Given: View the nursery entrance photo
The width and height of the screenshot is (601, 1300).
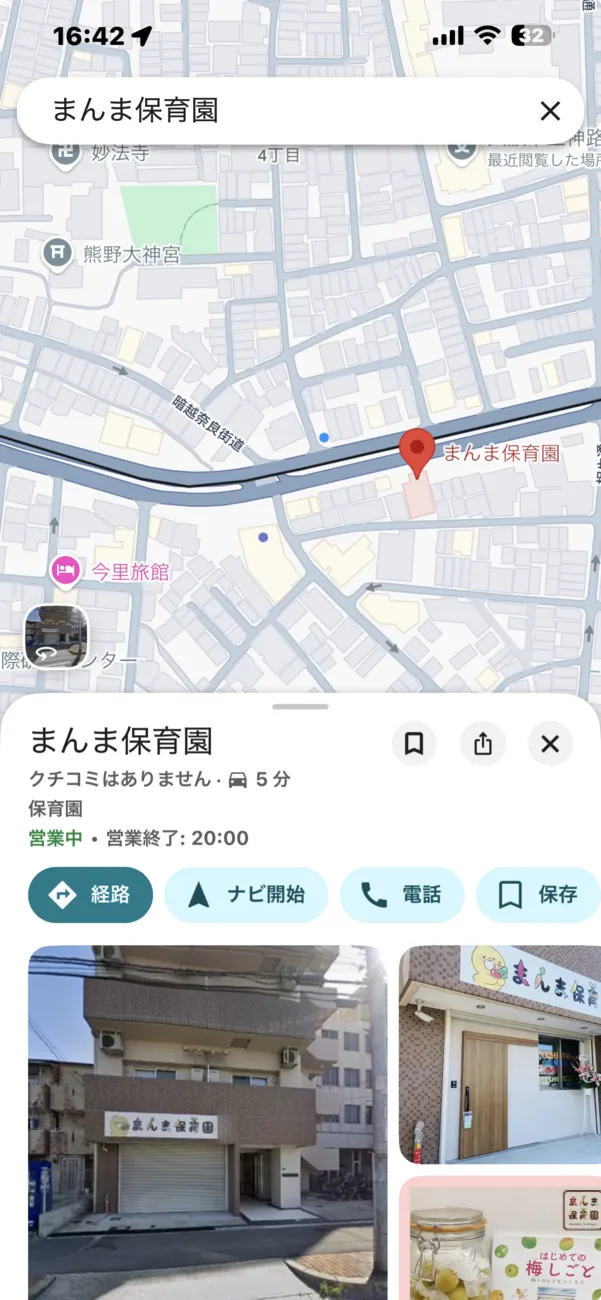Looking at the screenshot, I should pyautogui.click(x=500, y=1054).
